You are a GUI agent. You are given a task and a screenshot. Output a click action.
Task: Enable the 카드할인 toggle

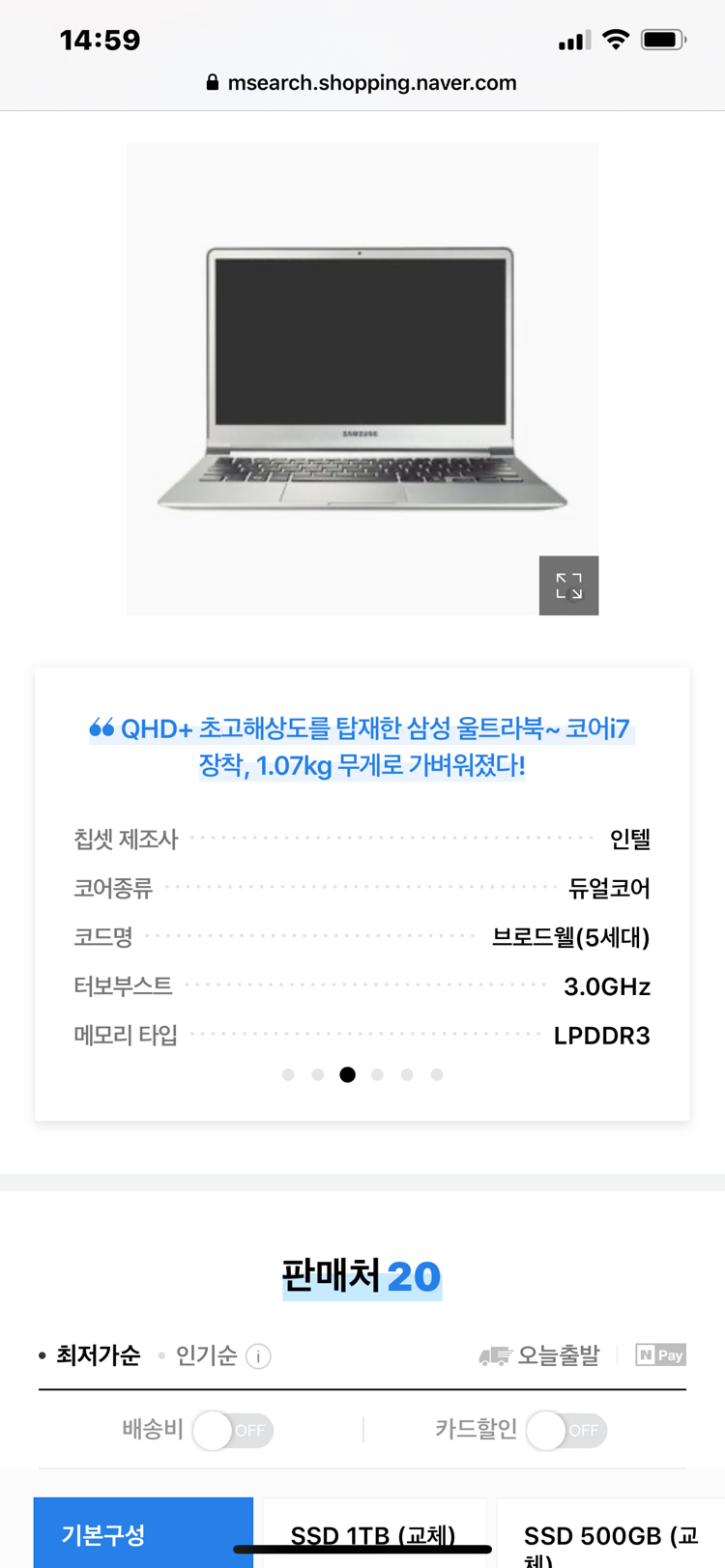(566, 1431)
